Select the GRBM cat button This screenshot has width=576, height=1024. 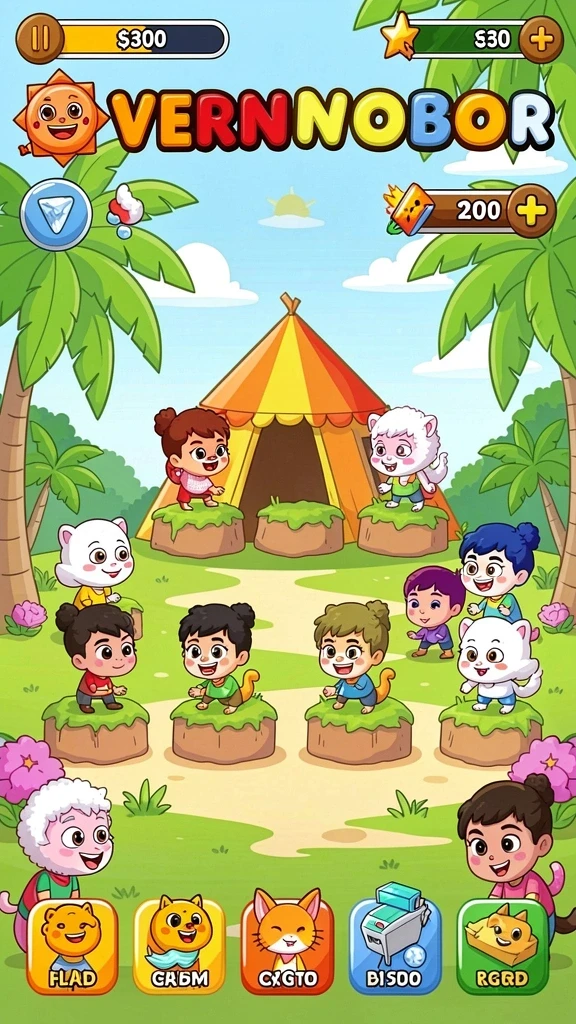tap(179, 946)
